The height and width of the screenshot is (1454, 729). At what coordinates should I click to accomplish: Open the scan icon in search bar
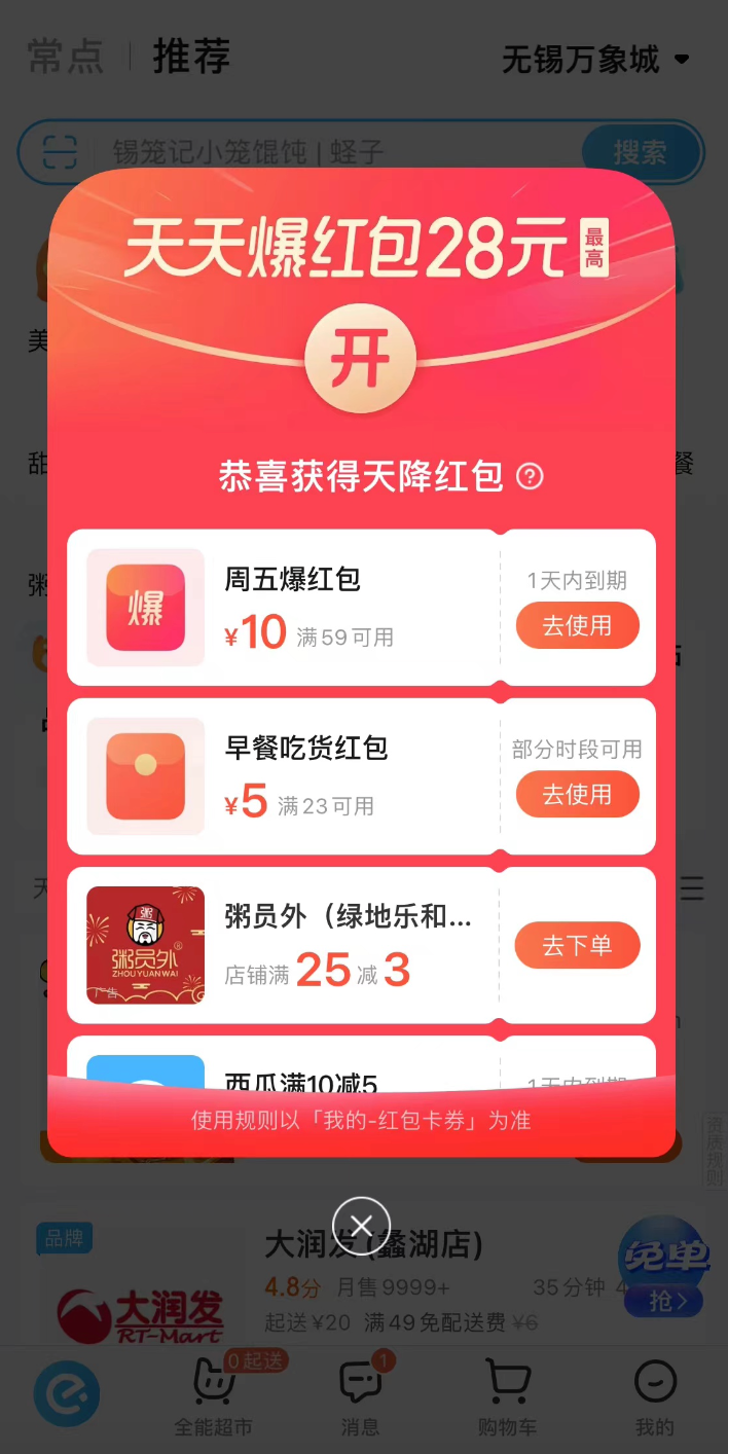60,152
